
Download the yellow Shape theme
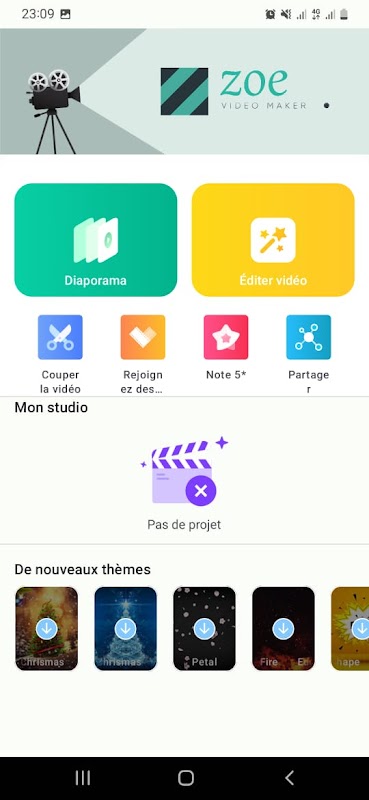coord(351,629)
